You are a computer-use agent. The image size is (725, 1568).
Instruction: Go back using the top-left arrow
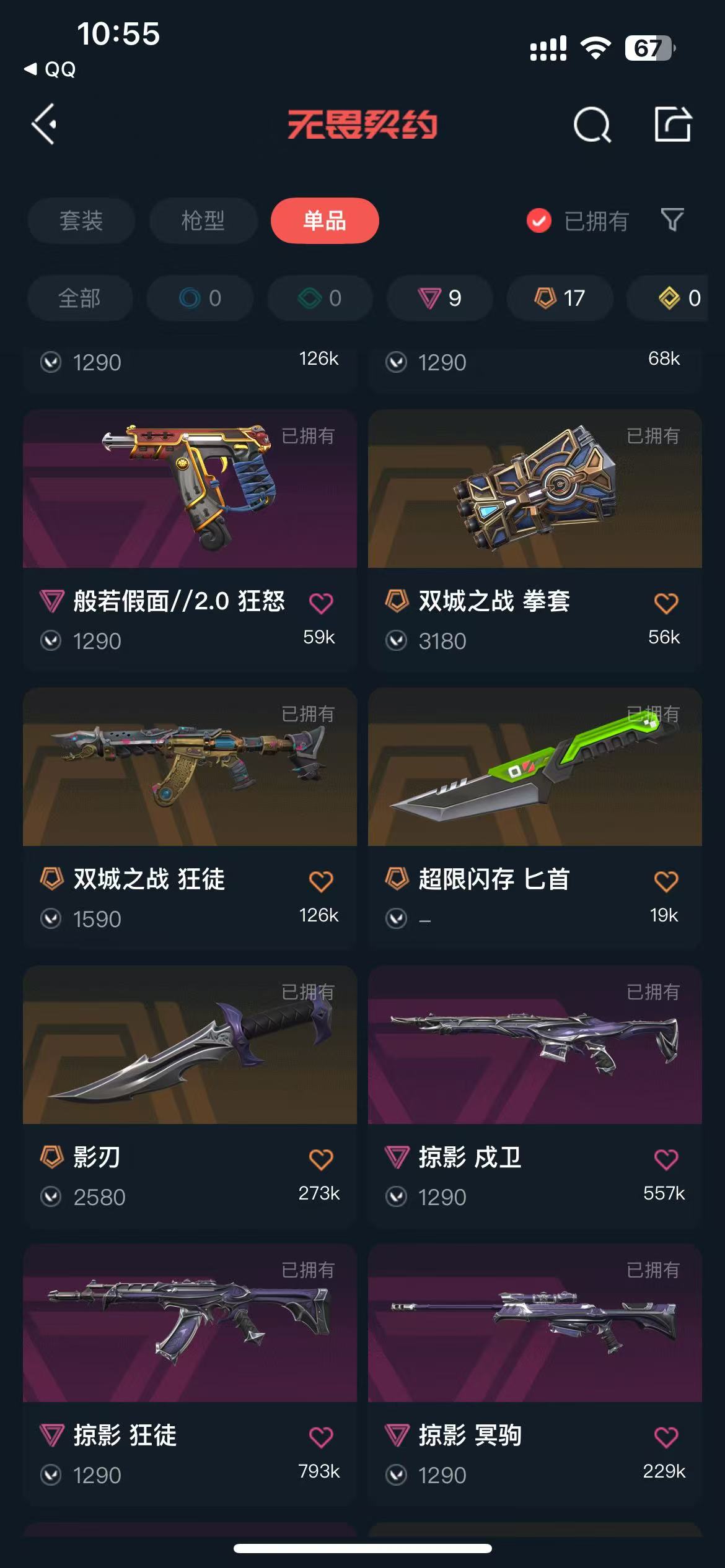45,124
